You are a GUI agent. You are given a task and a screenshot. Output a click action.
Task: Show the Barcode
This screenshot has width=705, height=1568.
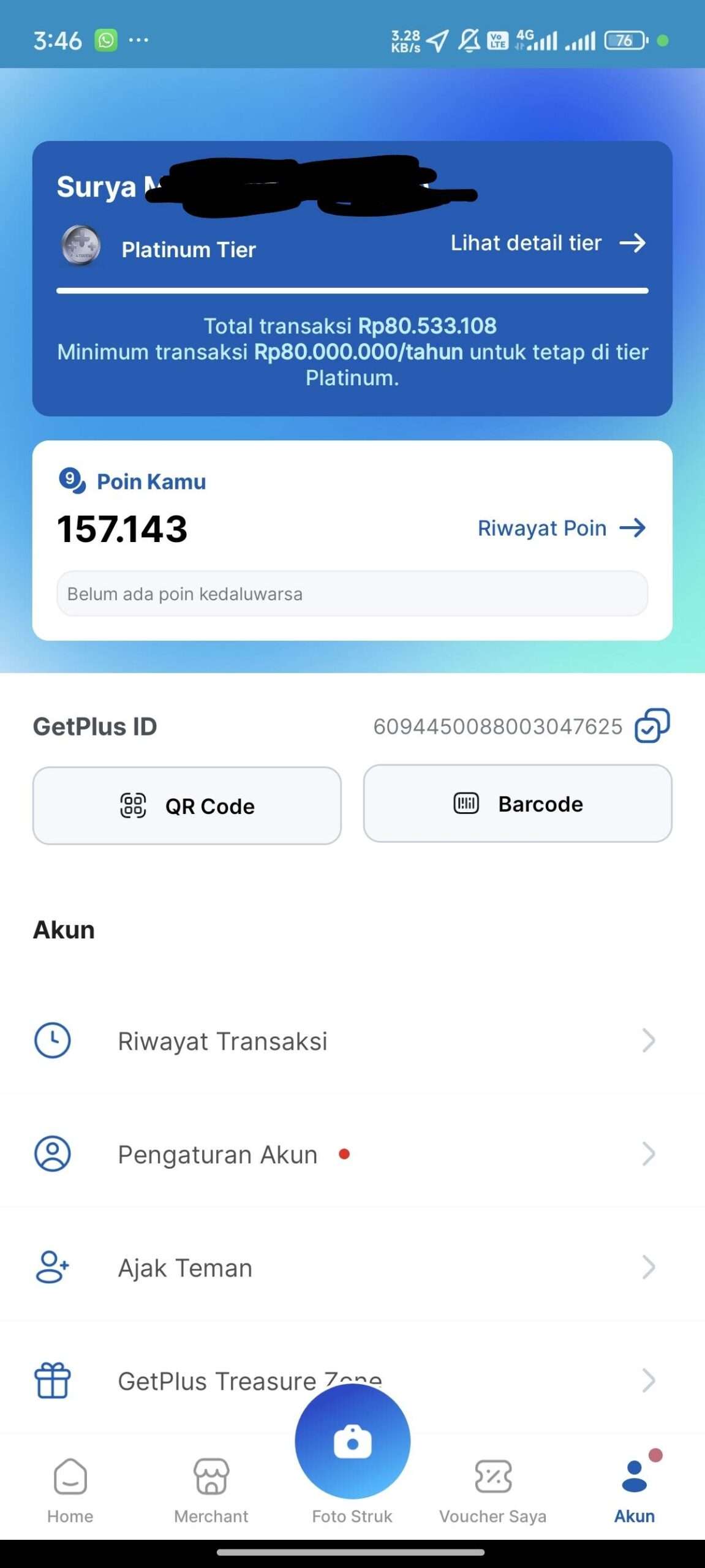tap(518, 804)
